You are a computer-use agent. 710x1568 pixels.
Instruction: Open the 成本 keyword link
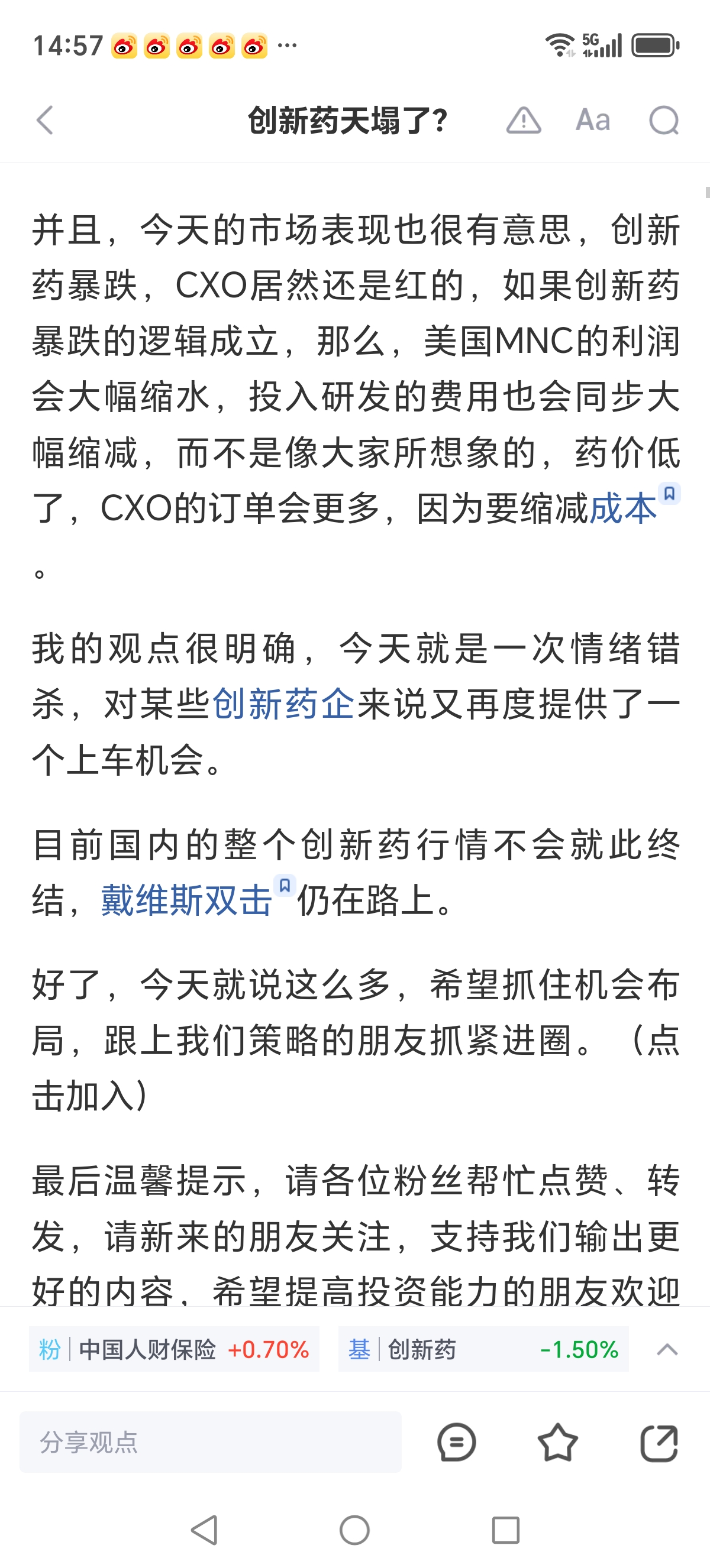tap(622, 508)
